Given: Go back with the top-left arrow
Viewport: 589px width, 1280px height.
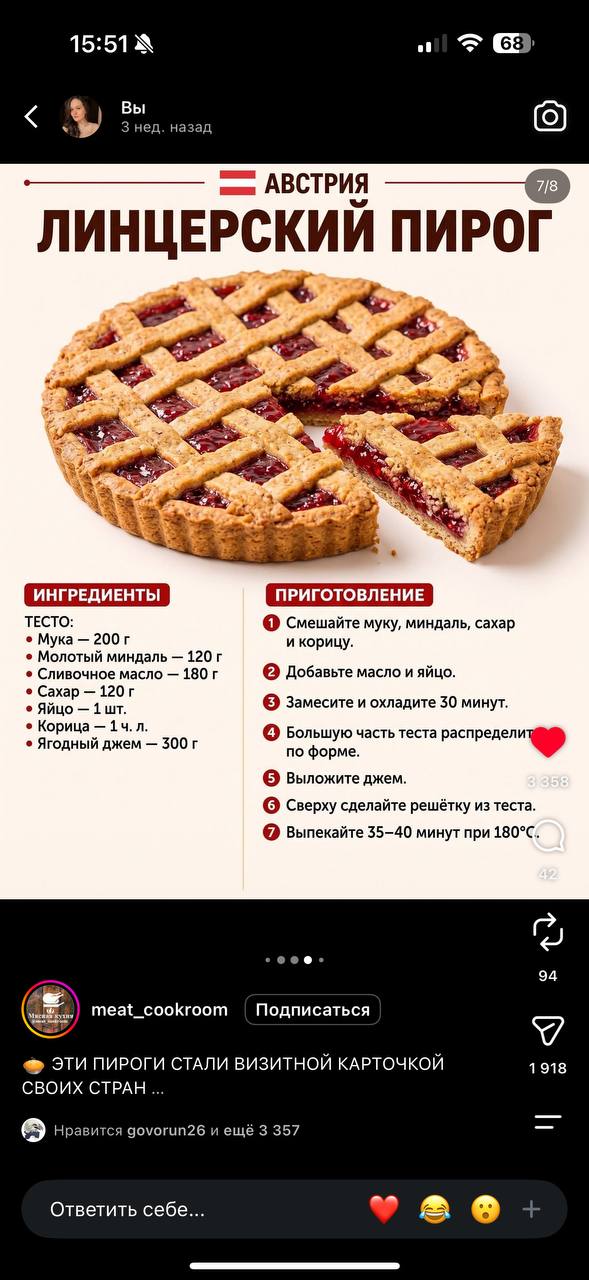Looking at the screenshot, I should coord(31,117).
